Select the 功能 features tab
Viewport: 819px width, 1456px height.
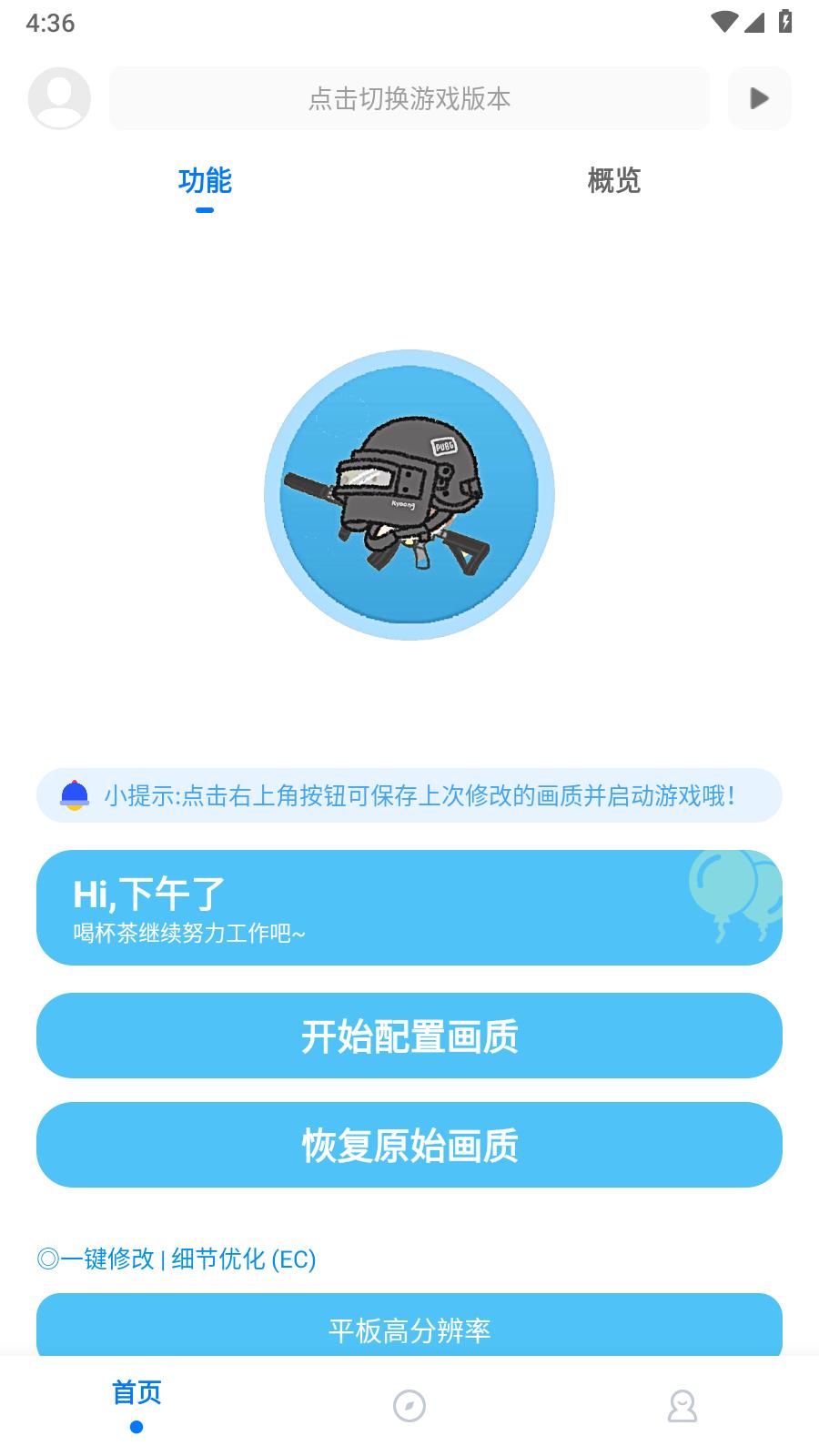click(206, 182)
